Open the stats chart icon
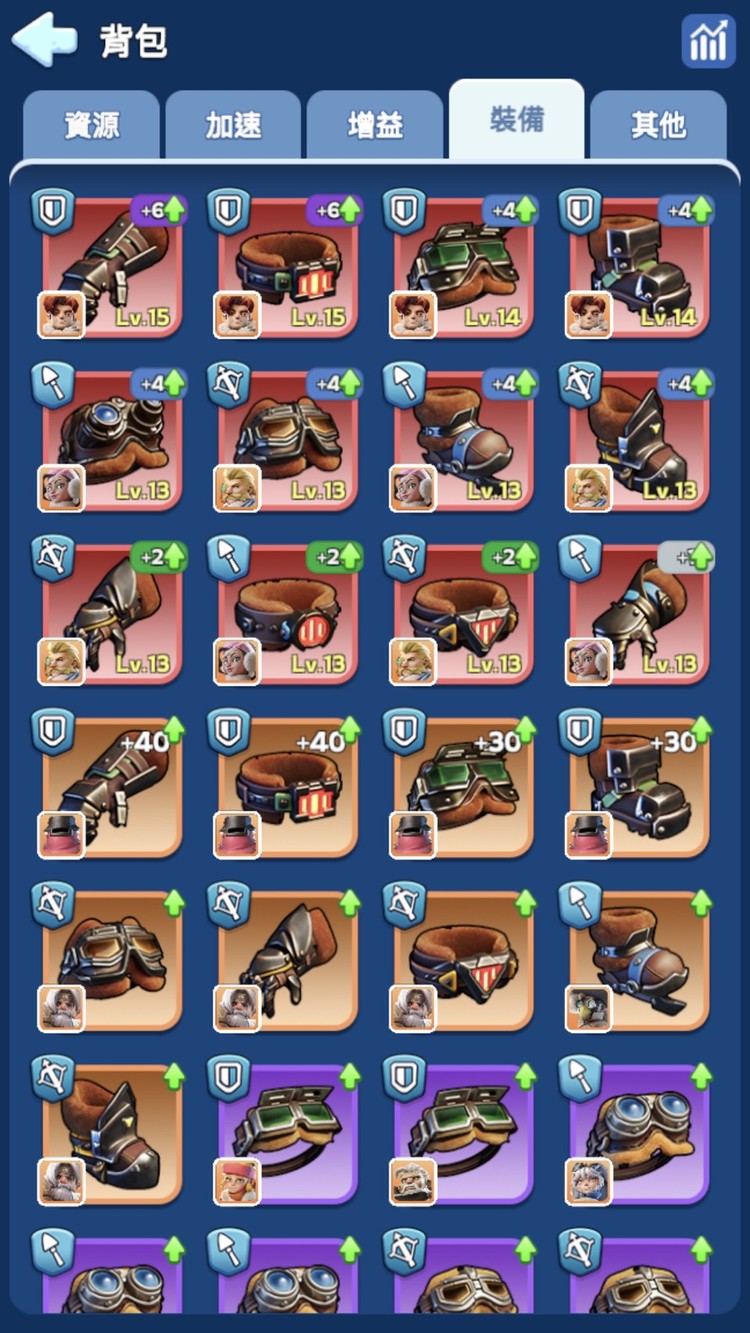The image size is (750, 1333). (x=708, y=42)
